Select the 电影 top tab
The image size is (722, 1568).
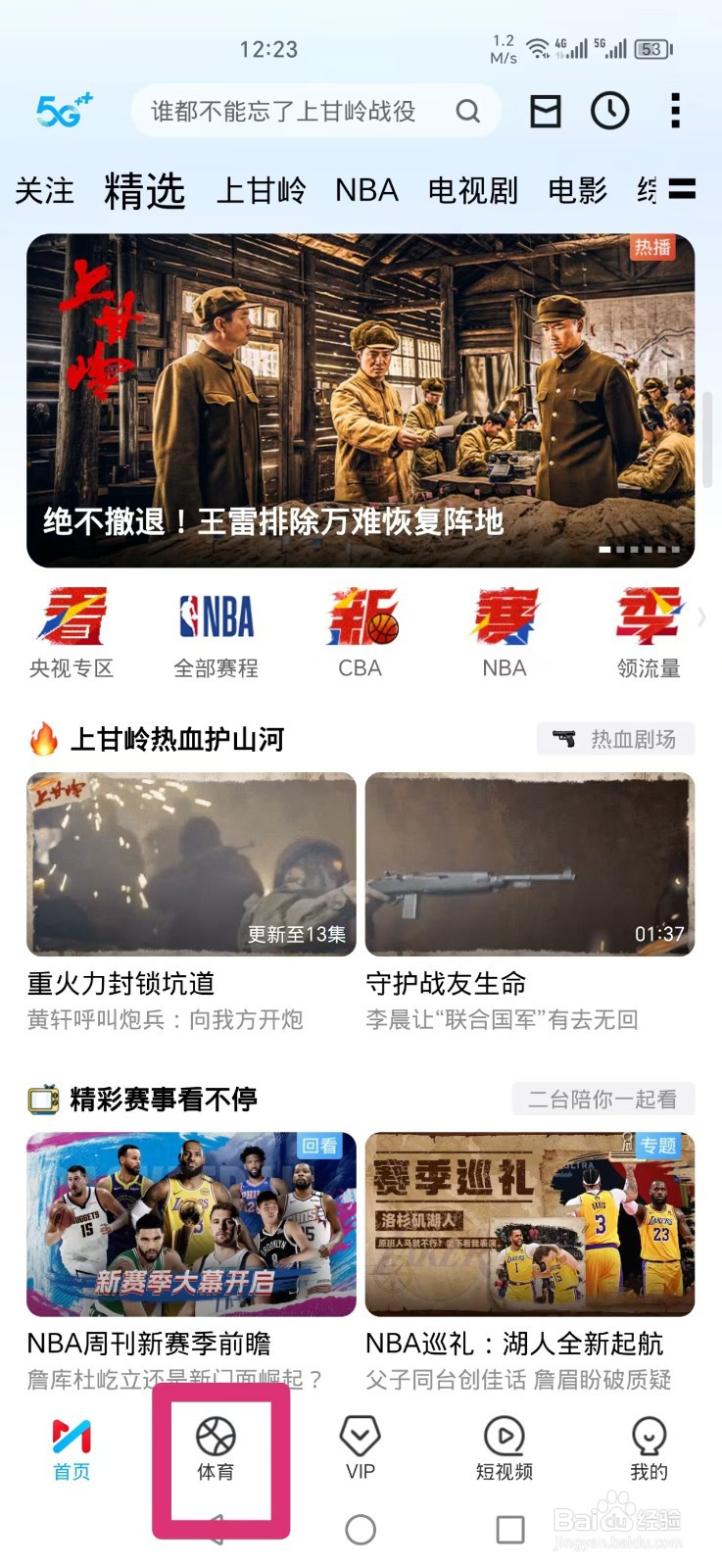(577, 190)
